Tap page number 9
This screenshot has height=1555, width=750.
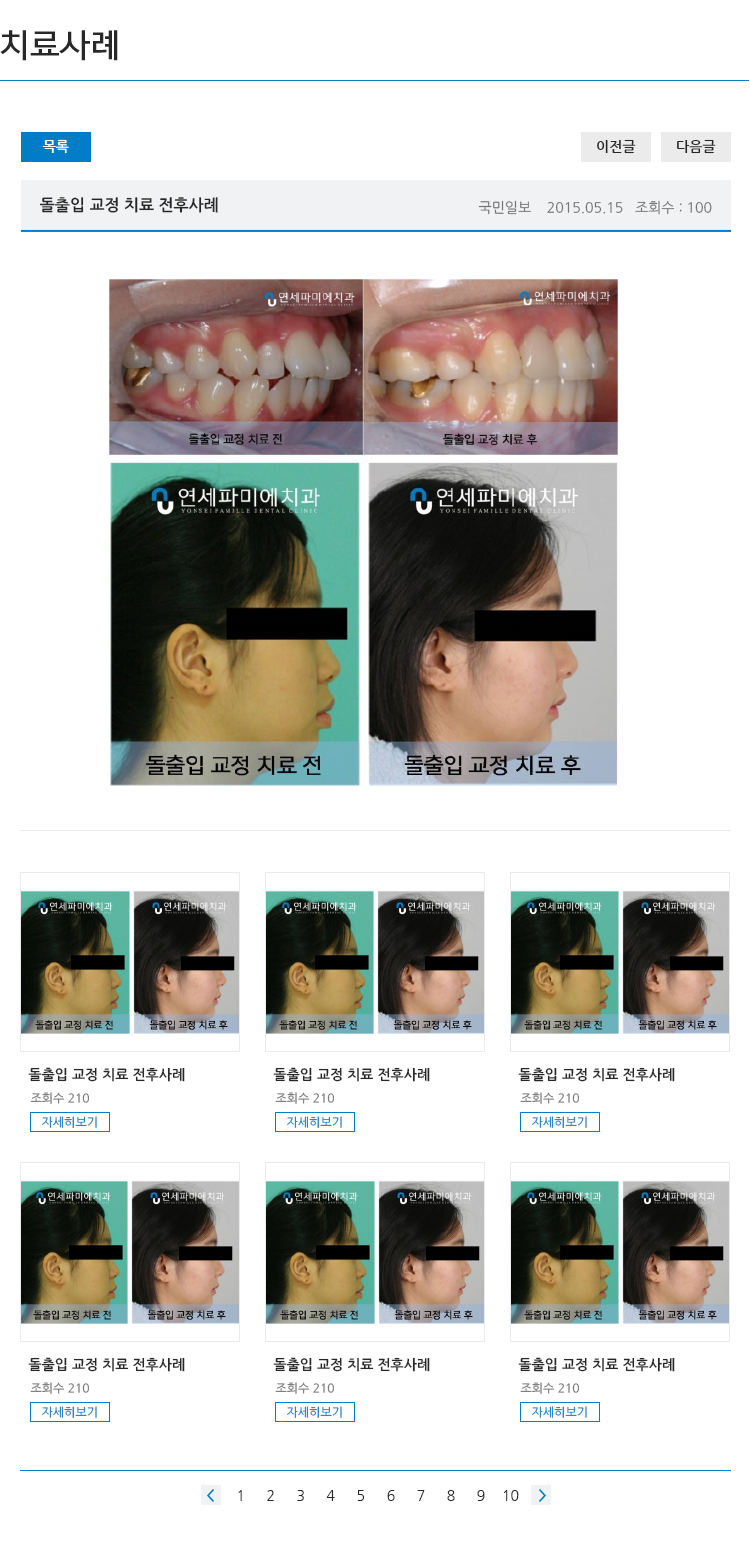pyautogui.click(x=480, y=1496)
